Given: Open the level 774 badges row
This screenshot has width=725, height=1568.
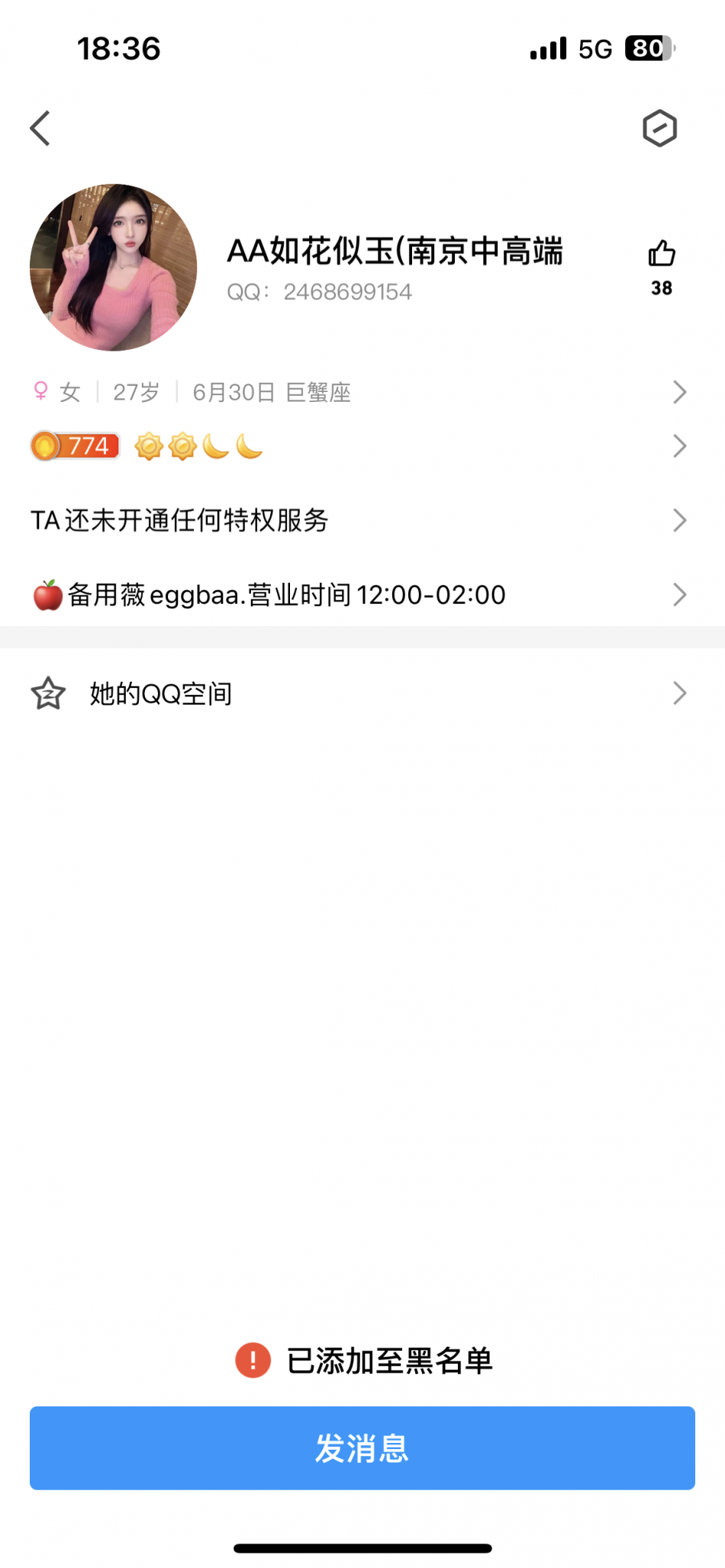Looking at the screenshot, I should (362, 445).
